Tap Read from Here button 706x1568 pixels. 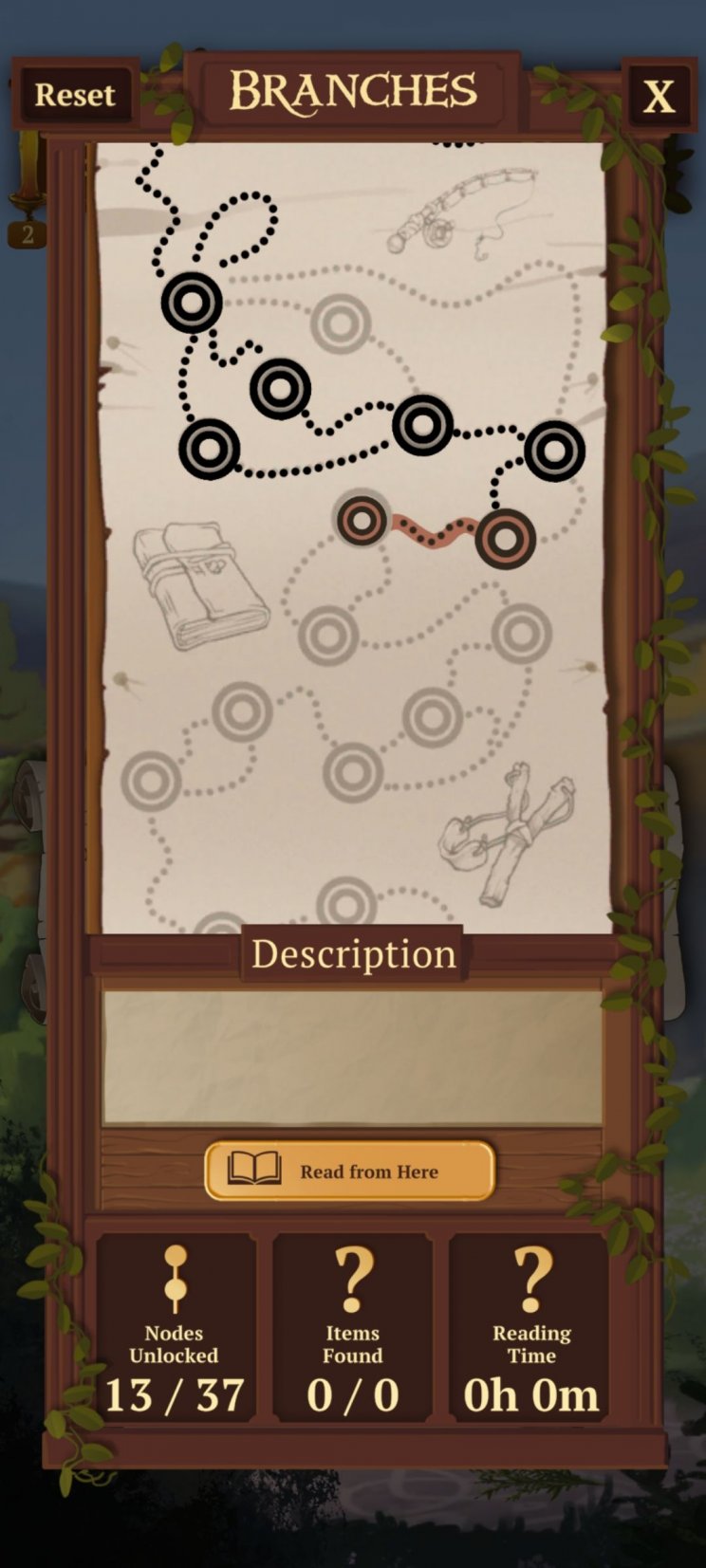[350, 1171]
